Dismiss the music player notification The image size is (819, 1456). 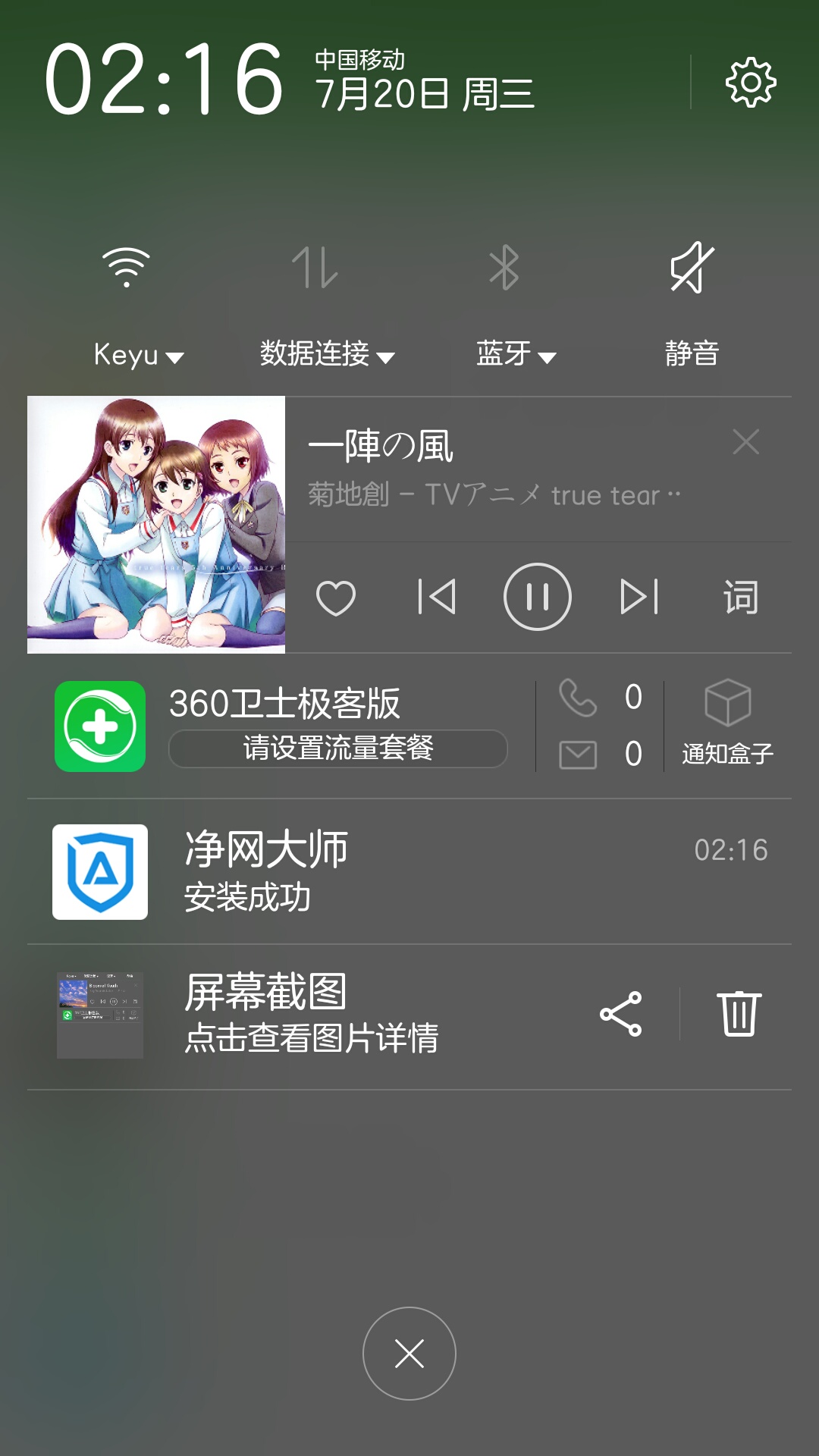pyautogui.click(x=746, y=441)
